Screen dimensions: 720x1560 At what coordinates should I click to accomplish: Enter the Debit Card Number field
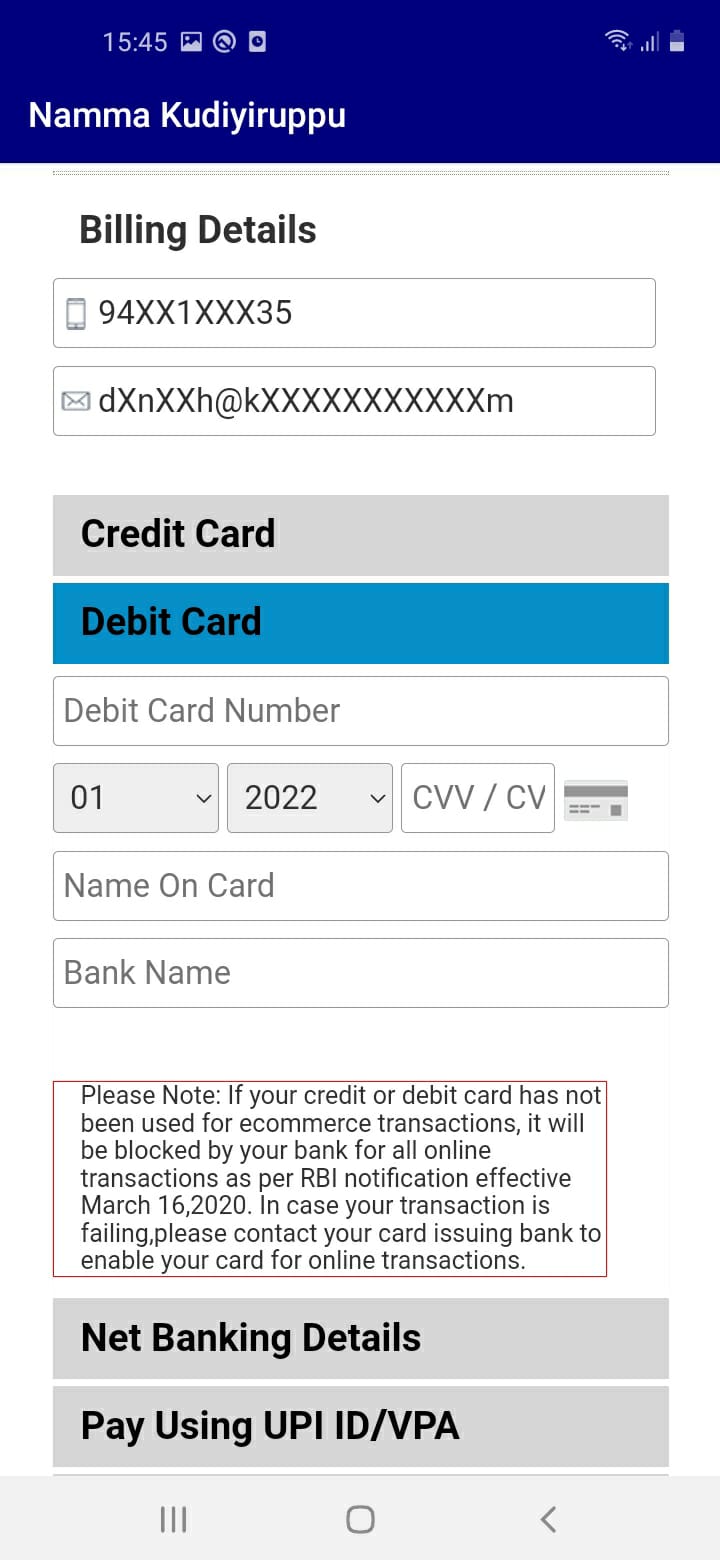[361, 711]
